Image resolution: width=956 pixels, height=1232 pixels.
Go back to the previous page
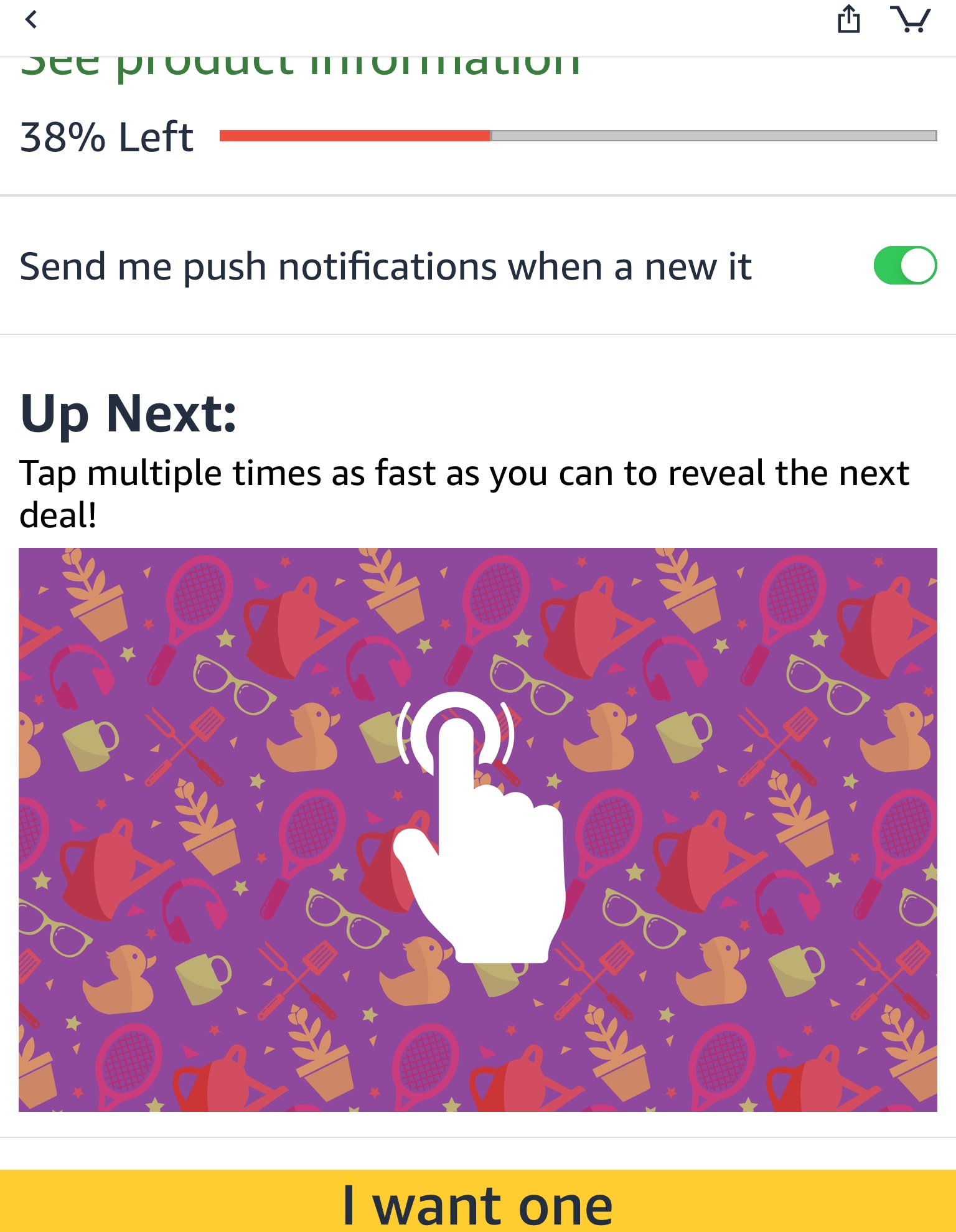pos(31,20)
